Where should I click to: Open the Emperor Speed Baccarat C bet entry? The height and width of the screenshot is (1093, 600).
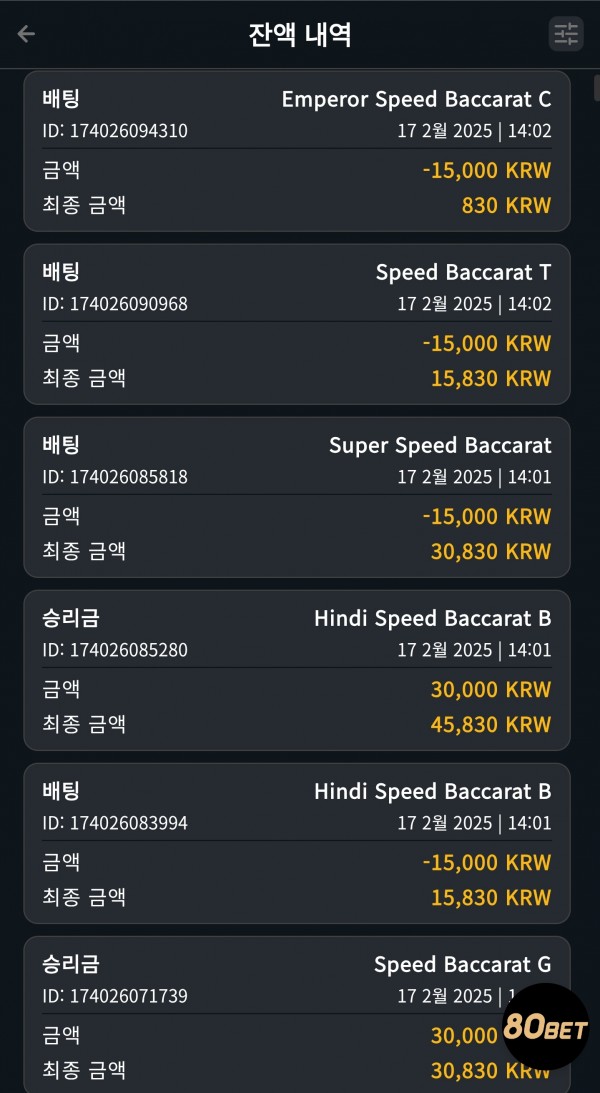pos(297,151)
